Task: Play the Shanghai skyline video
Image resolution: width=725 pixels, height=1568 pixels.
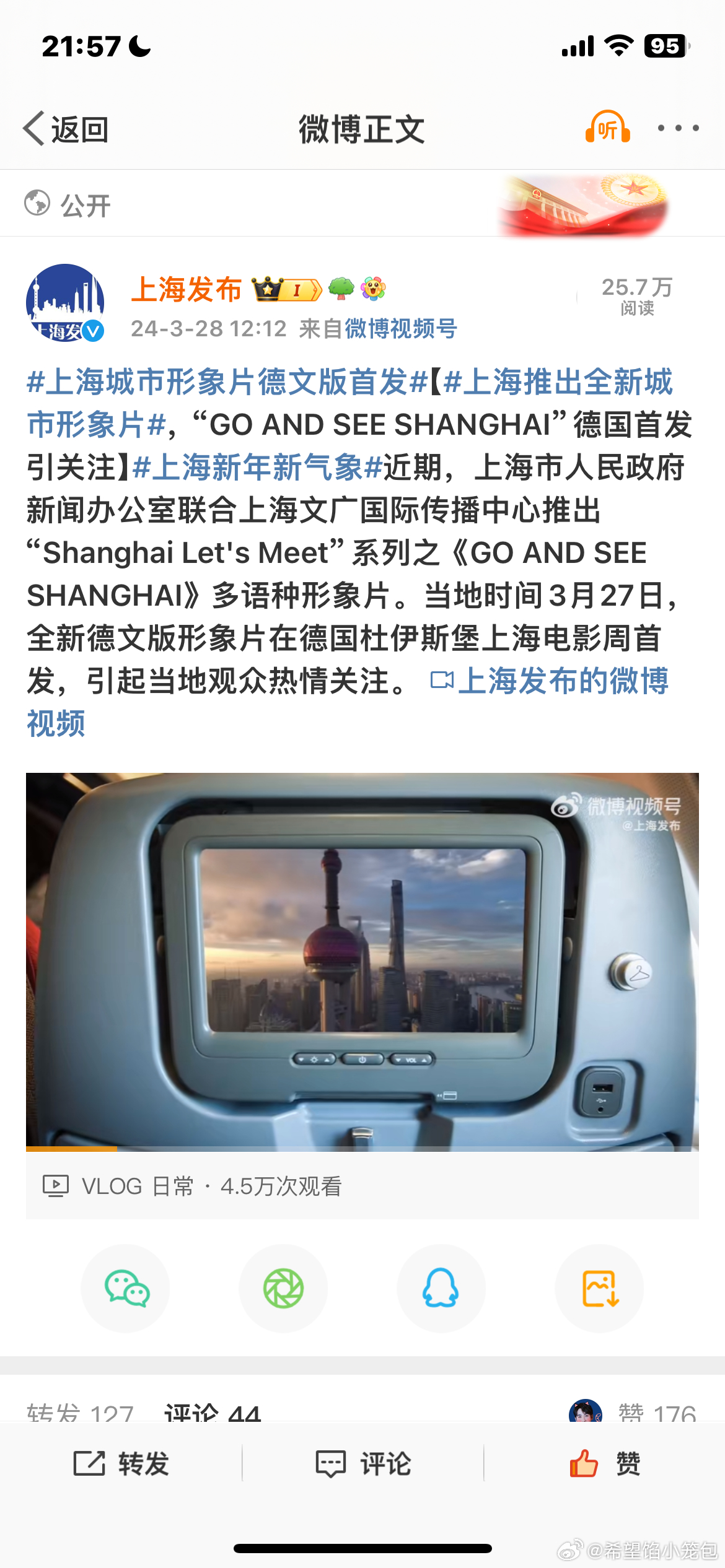Action: tap(362, 962)
